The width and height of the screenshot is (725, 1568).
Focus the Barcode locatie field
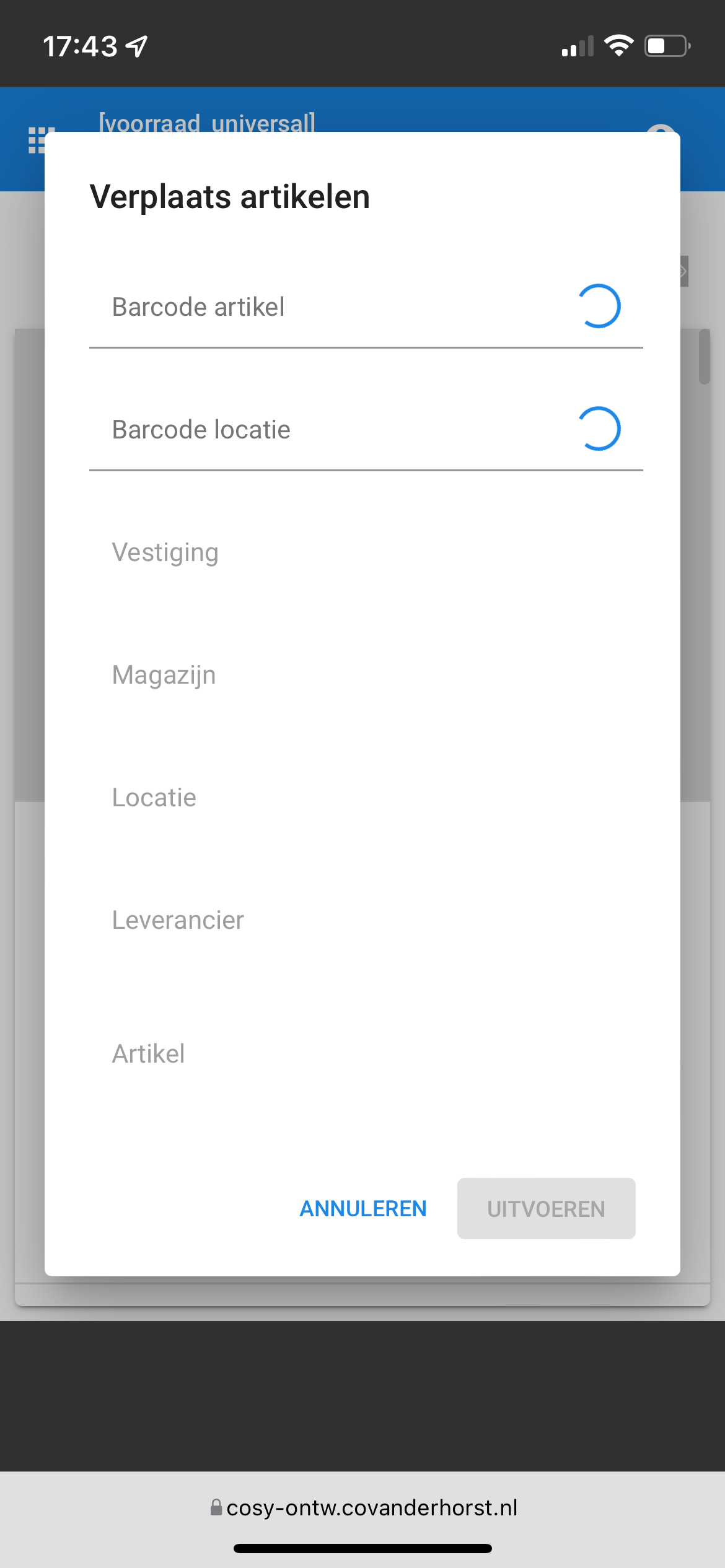366,430
